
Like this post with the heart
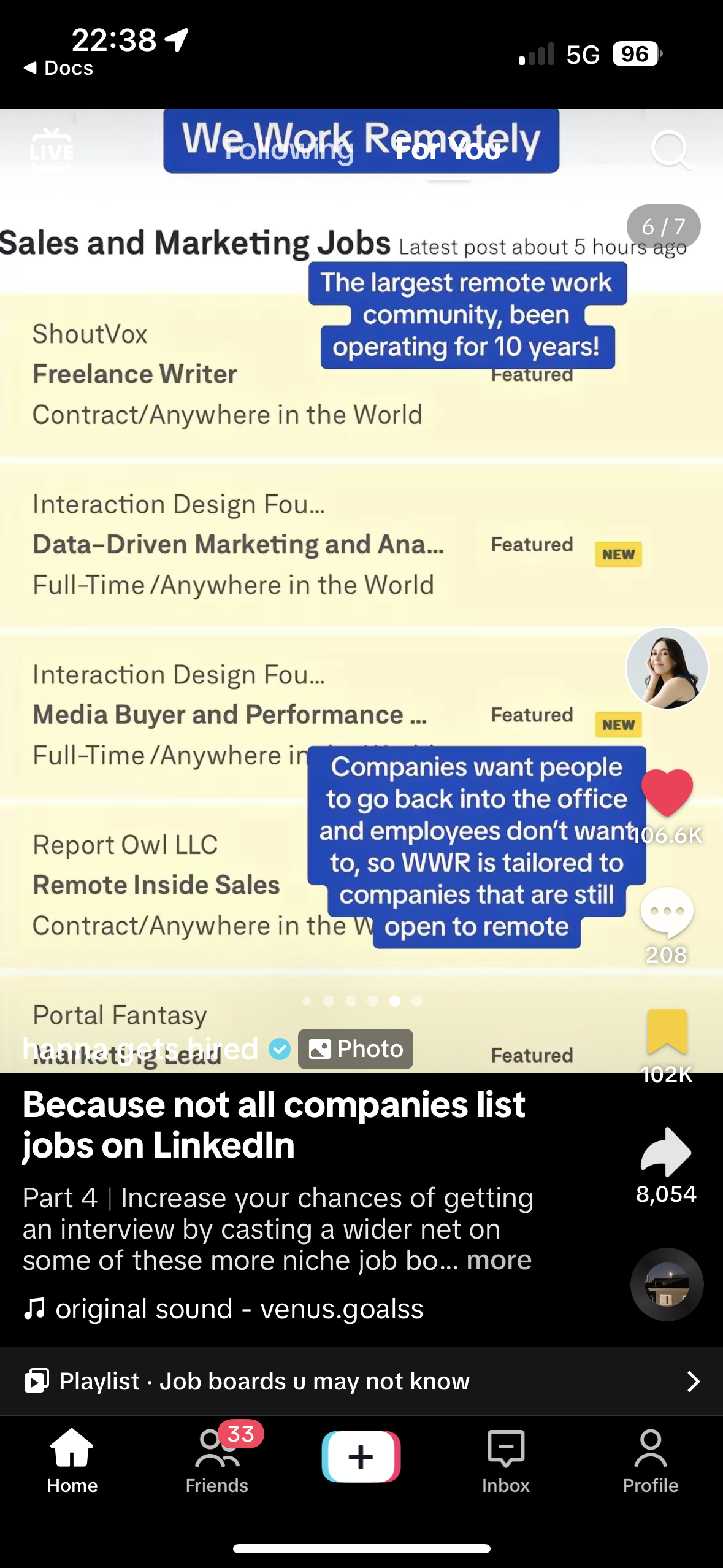(x=667, y=792)
